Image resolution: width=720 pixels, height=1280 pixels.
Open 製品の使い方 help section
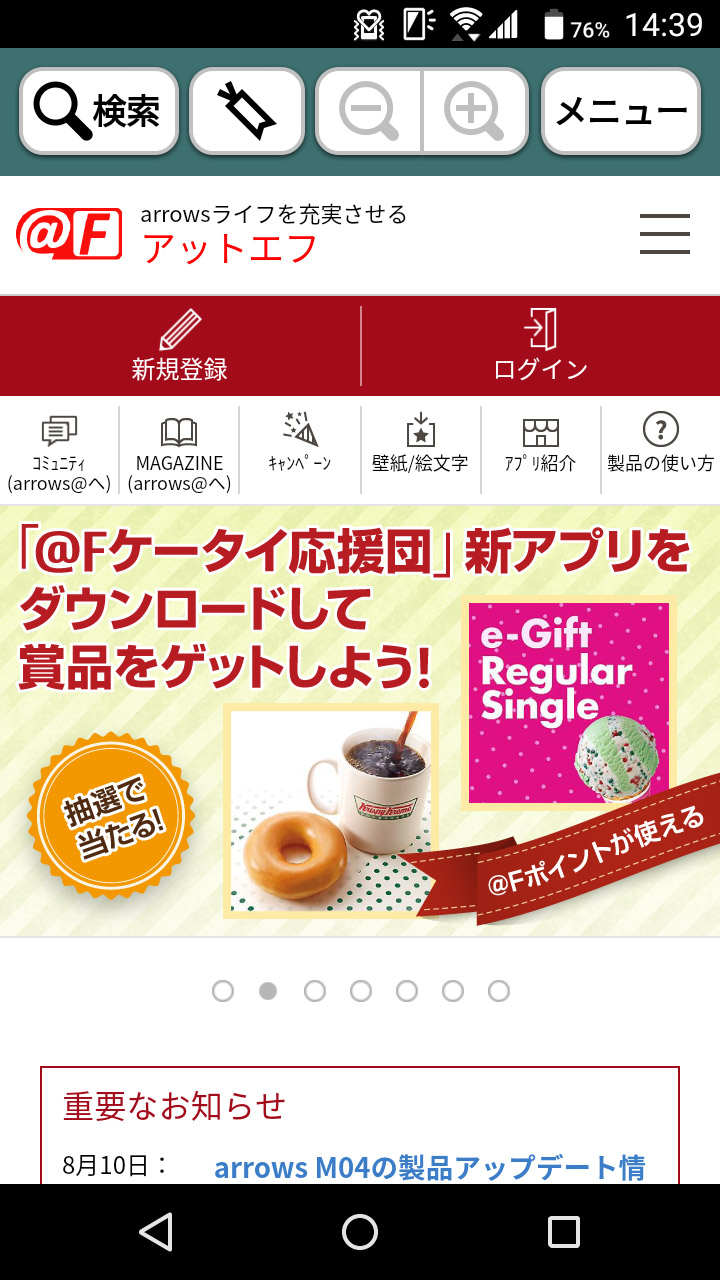660,446
